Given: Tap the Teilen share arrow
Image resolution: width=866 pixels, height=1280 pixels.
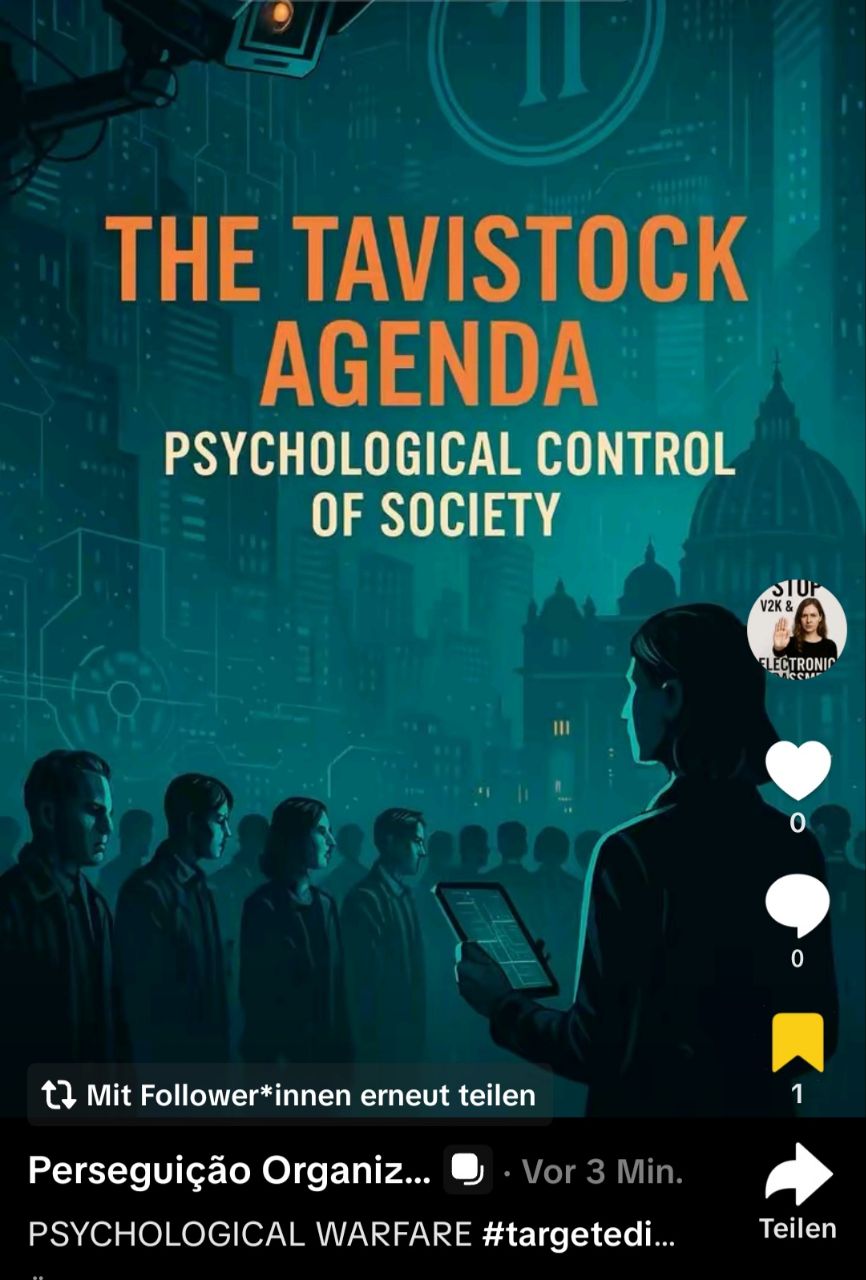Looking at the screenshot, I should click(x=797, y=1176).
